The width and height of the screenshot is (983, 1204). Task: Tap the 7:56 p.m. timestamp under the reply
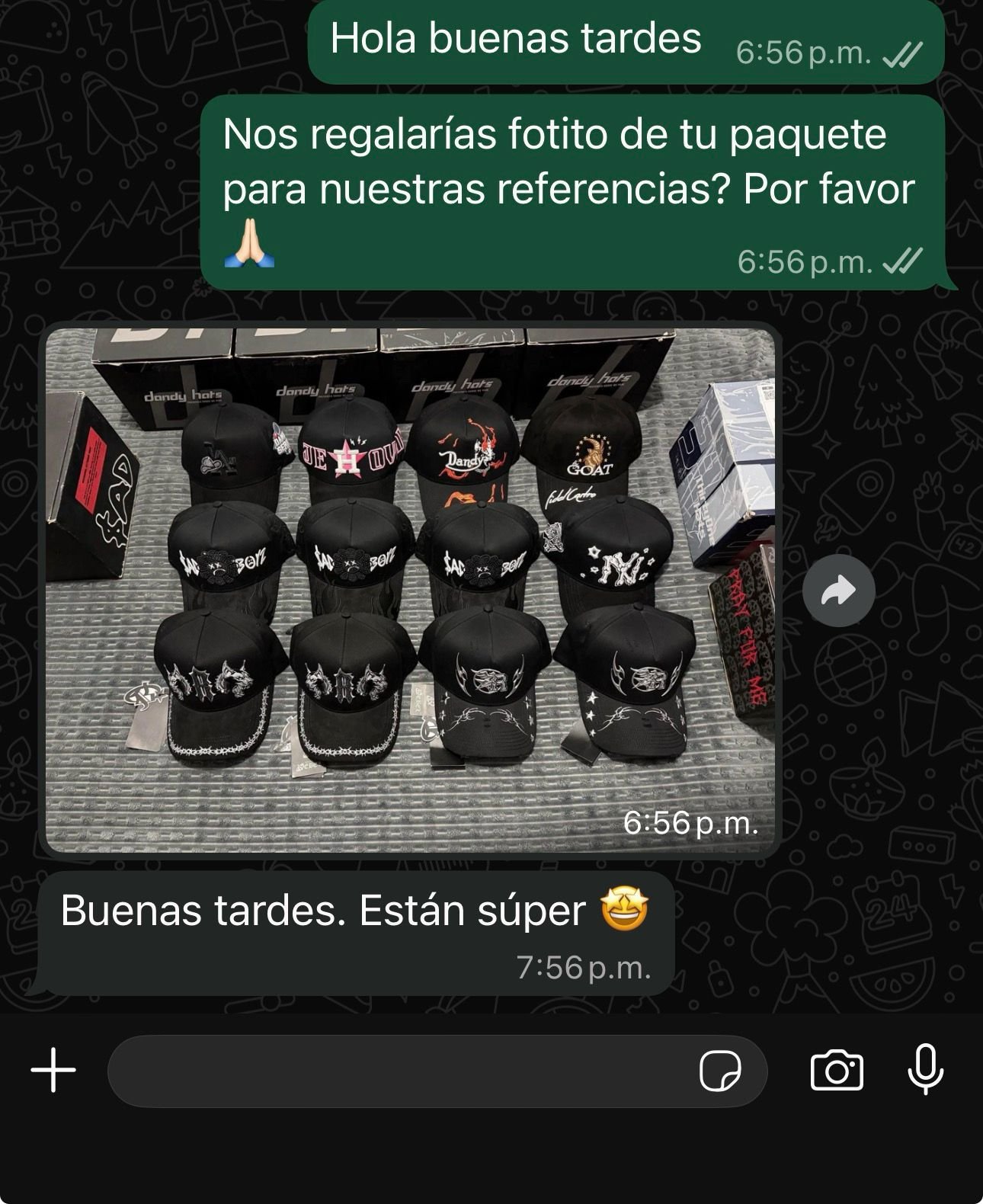[x=583, y=967]
